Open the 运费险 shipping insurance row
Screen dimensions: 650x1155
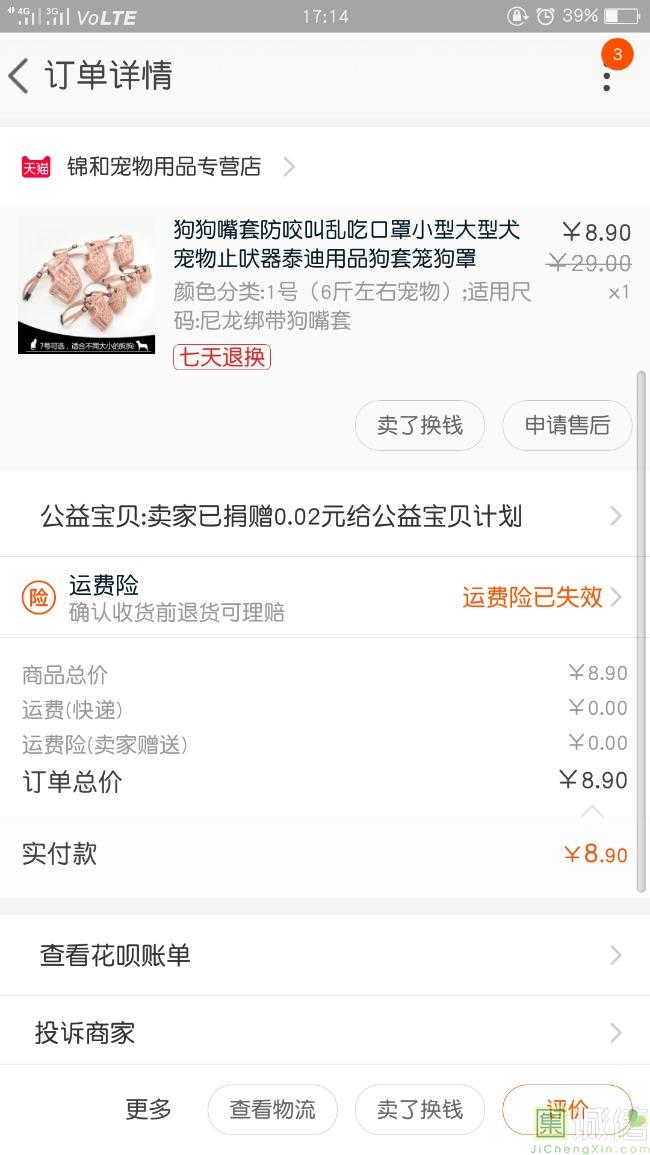click(325, 597)
